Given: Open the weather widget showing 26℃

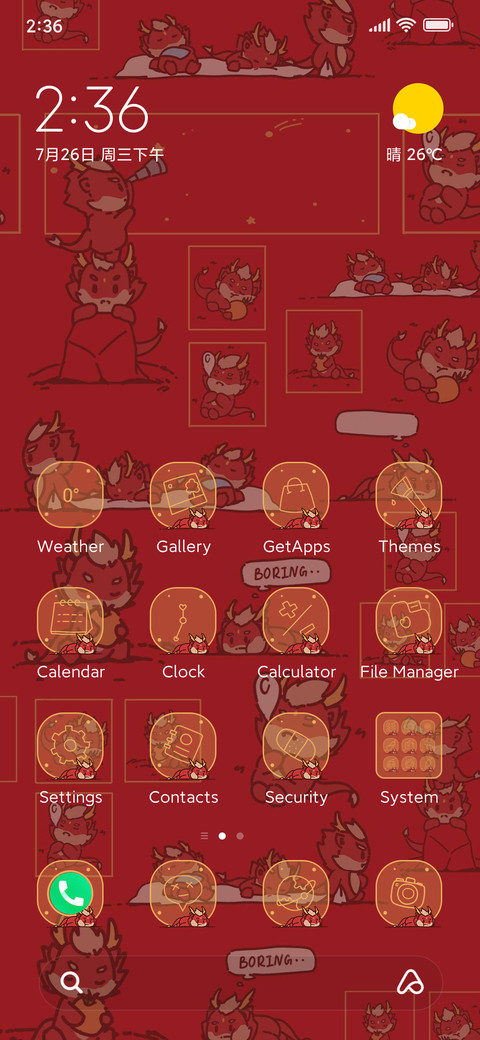Looking at the screenshot, I should tap(416, 124).
